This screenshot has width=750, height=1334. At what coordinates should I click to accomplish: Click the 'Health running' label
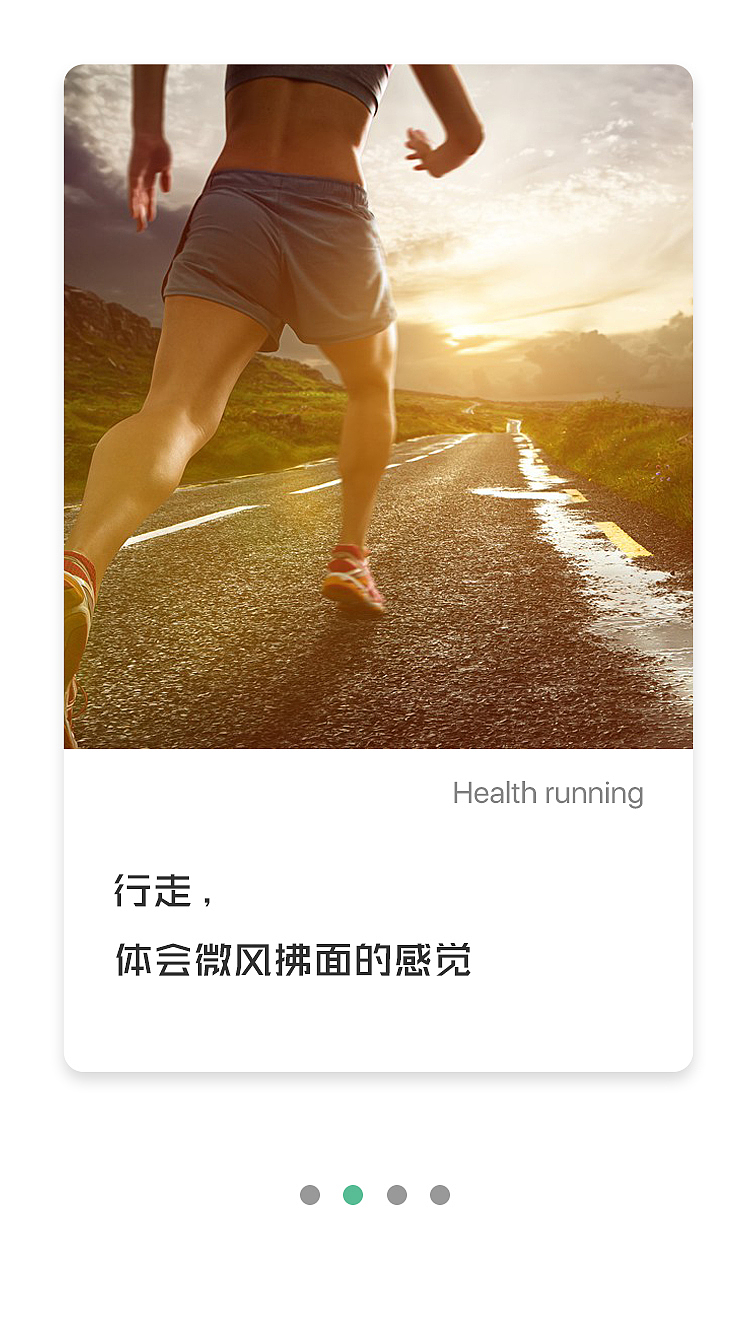click(x=548, y=793)
